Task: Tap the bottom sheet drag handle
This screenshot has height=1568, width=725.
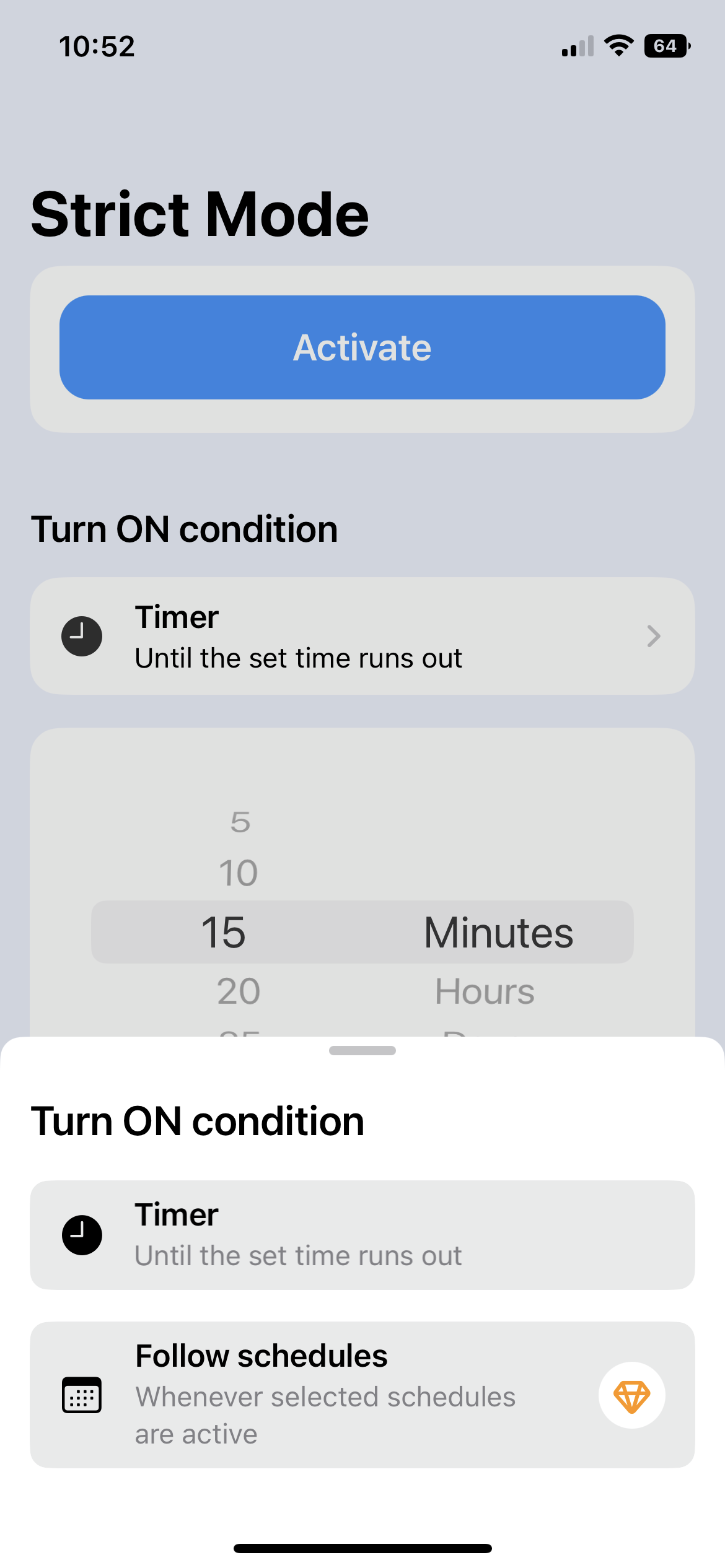Action: click(362, 1050)
